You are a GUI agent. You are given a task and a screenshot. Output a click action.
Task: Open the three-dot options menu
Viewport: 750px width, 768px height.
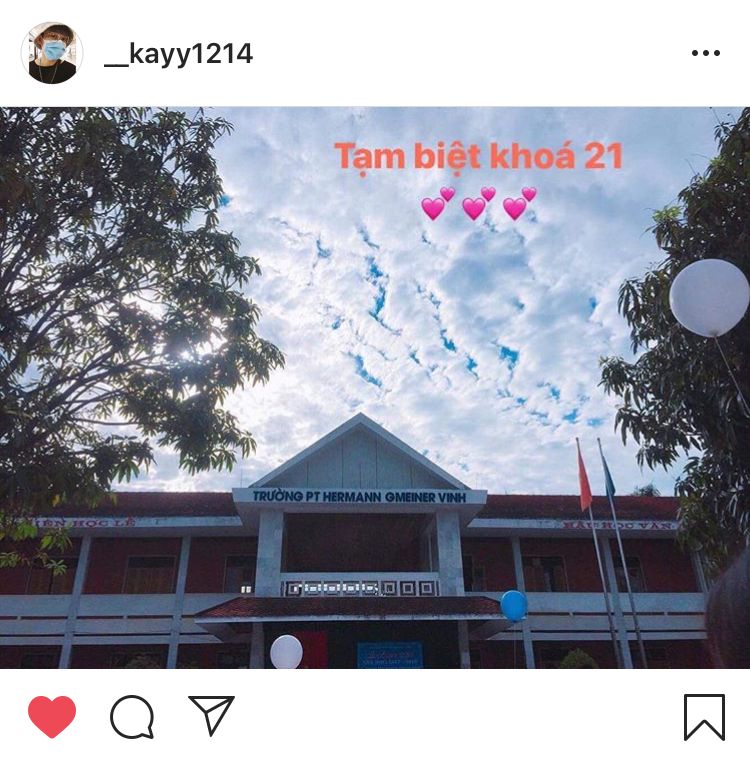click(x=705, y=54)
